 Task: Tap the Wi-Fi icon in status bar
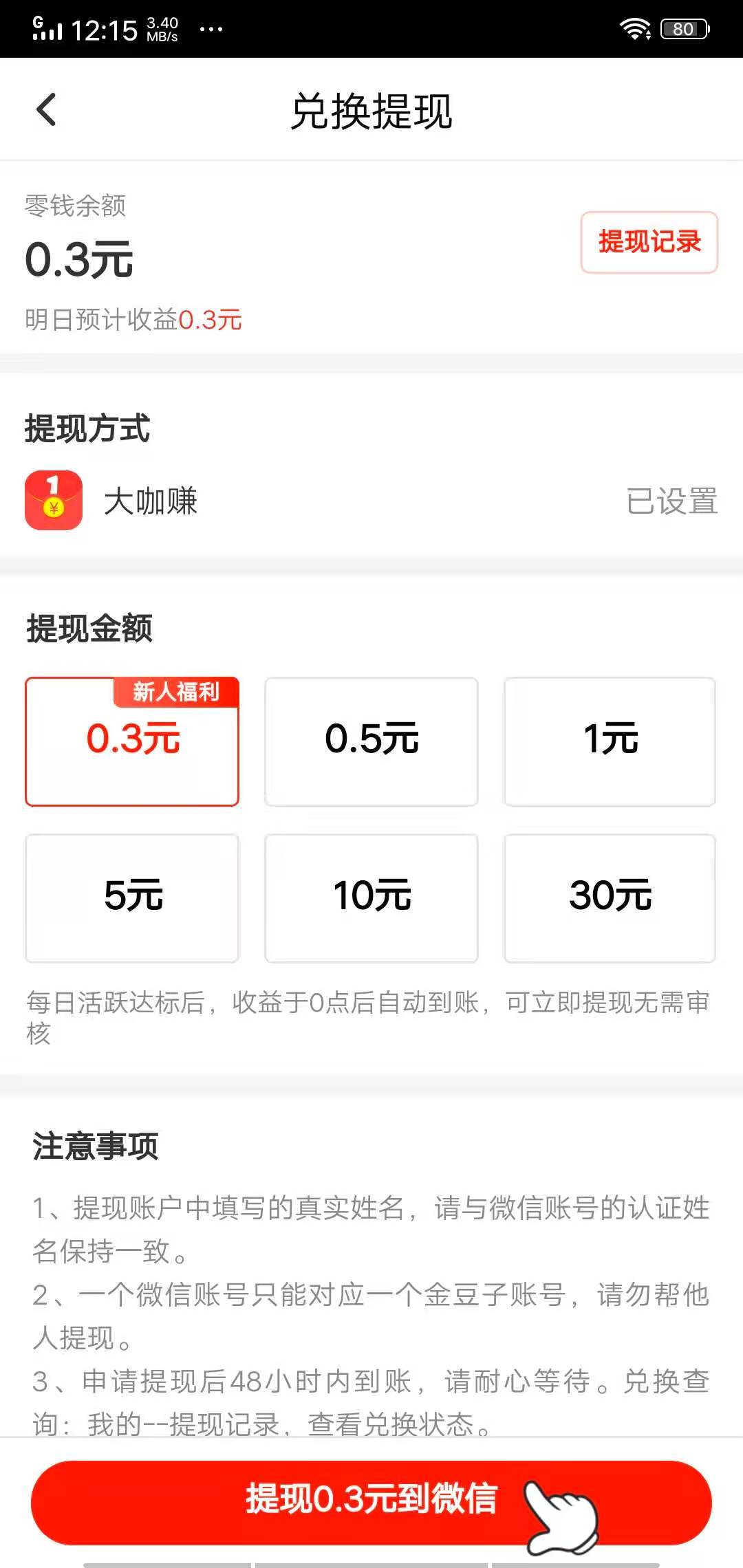[634, 29]
